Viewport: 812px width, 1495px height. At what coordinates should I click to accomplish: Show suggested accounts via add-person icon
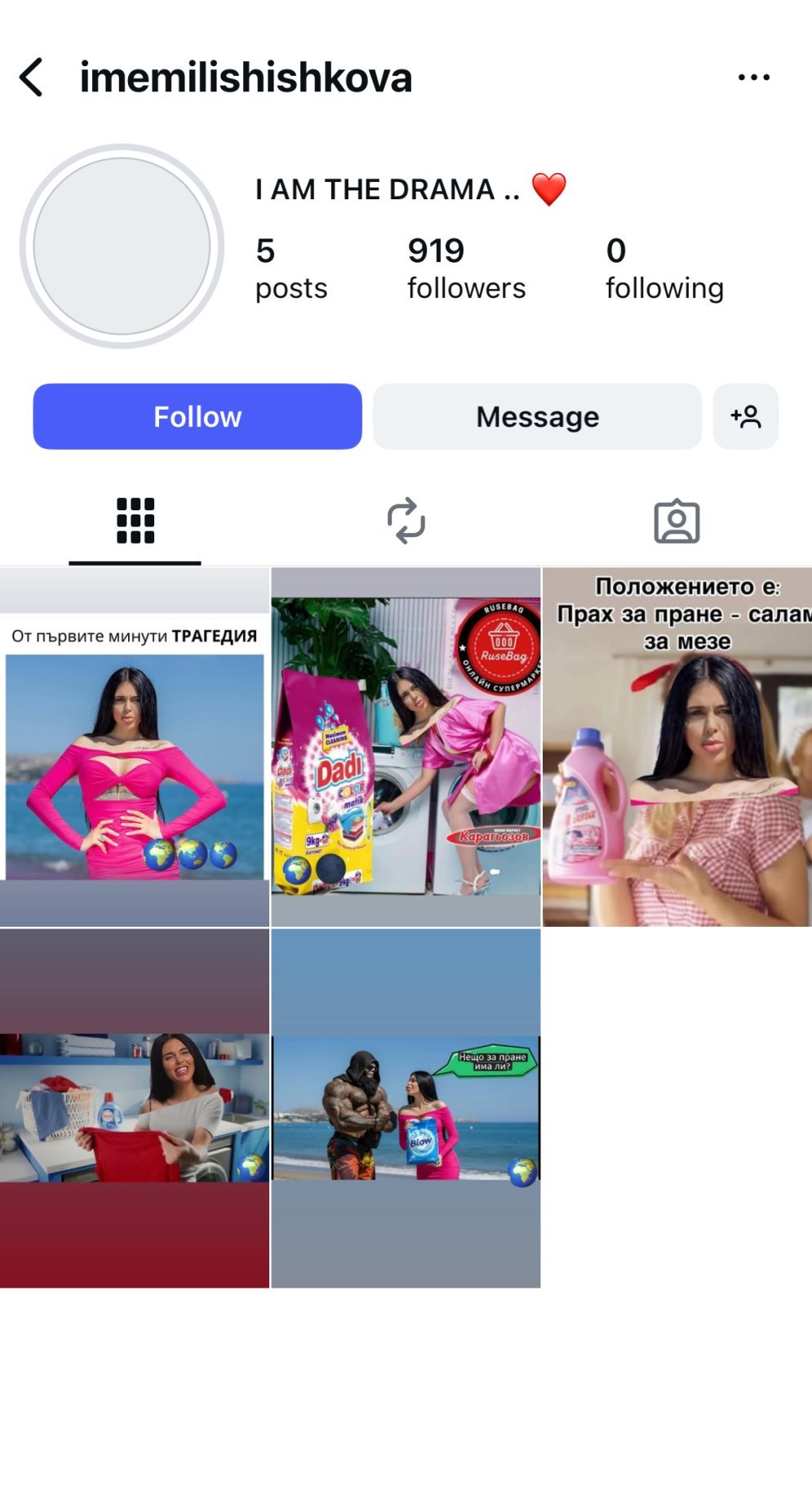[x=746, y=416]
